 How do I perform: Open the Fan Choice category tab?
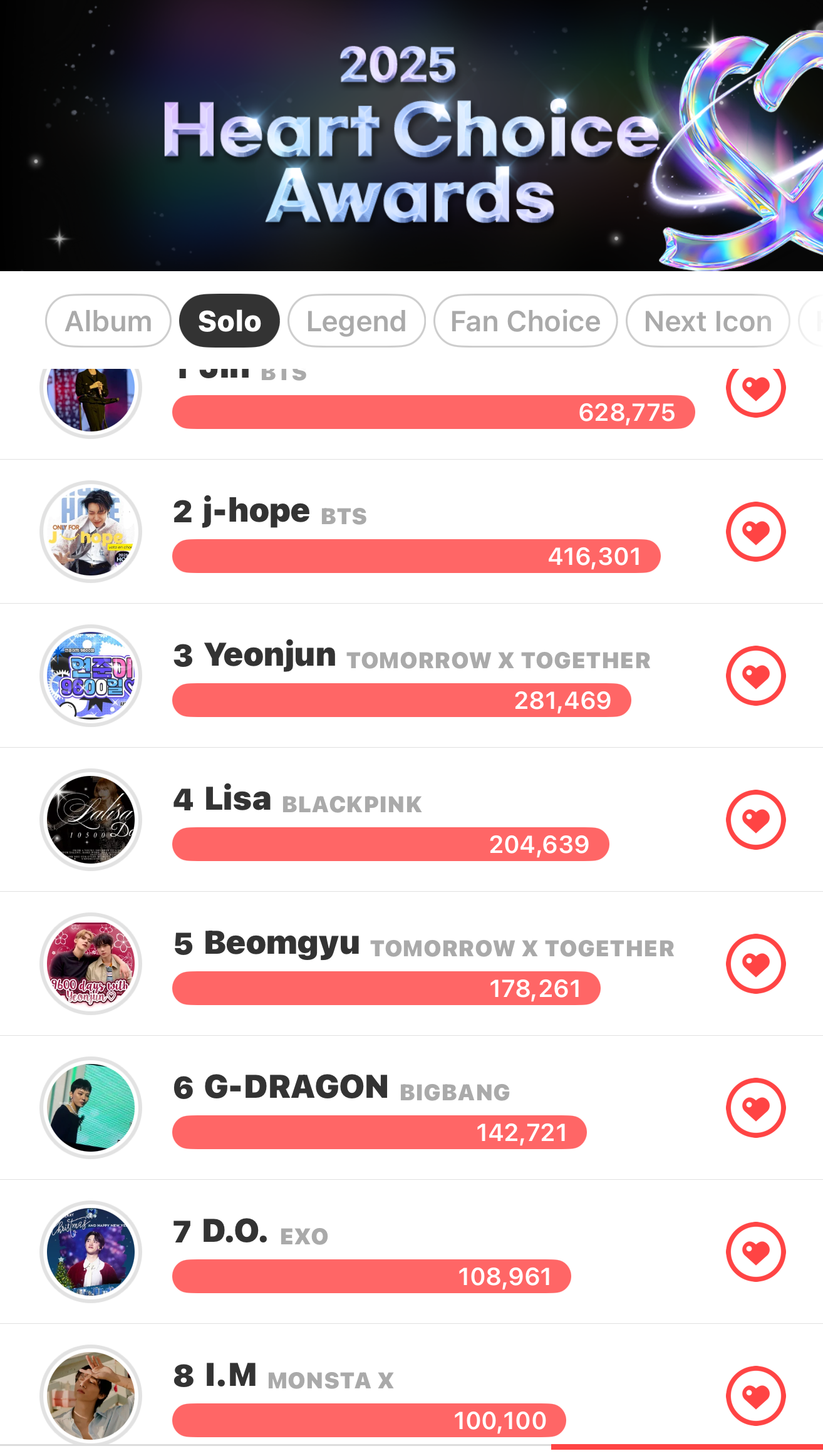525,321
